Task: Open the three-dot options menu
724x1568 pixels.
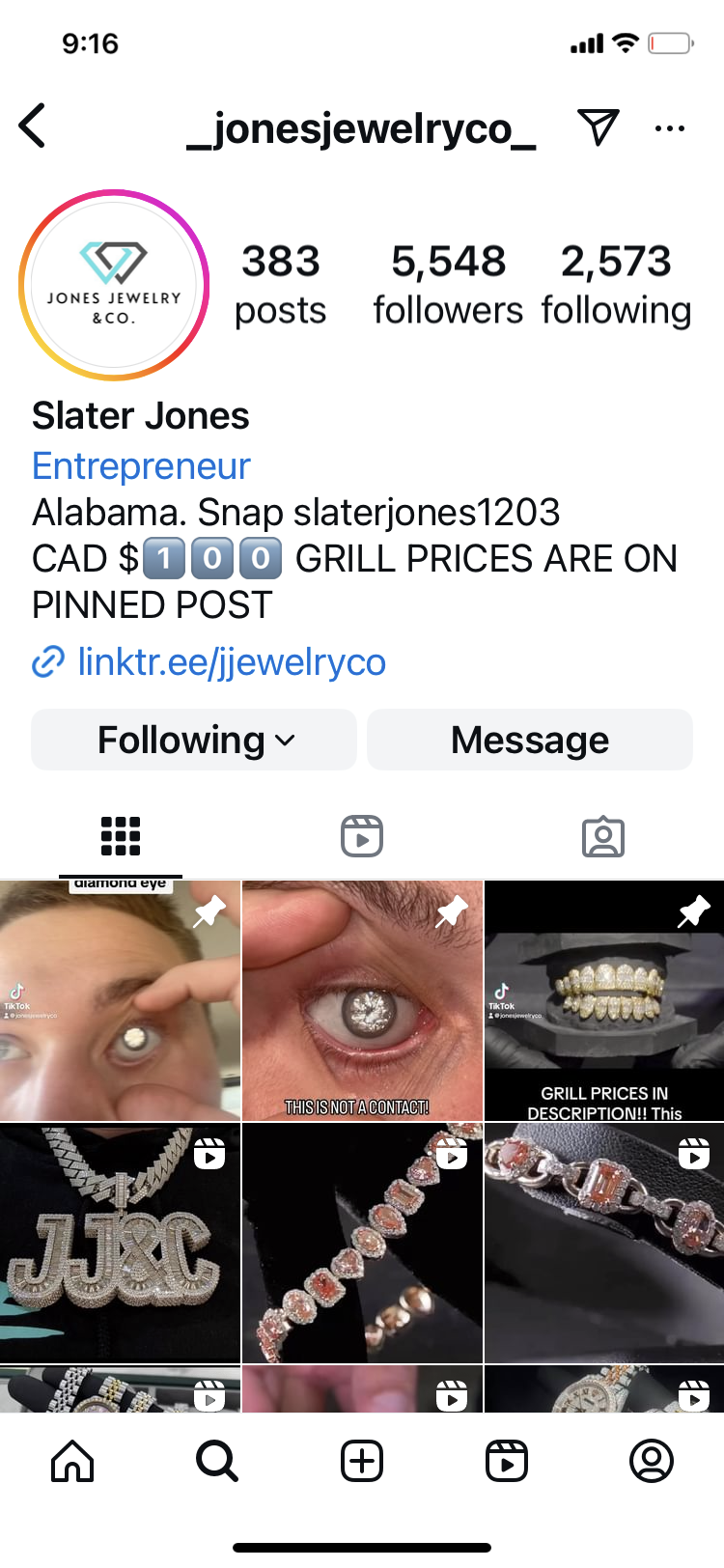Action: (x=670, y=126)
